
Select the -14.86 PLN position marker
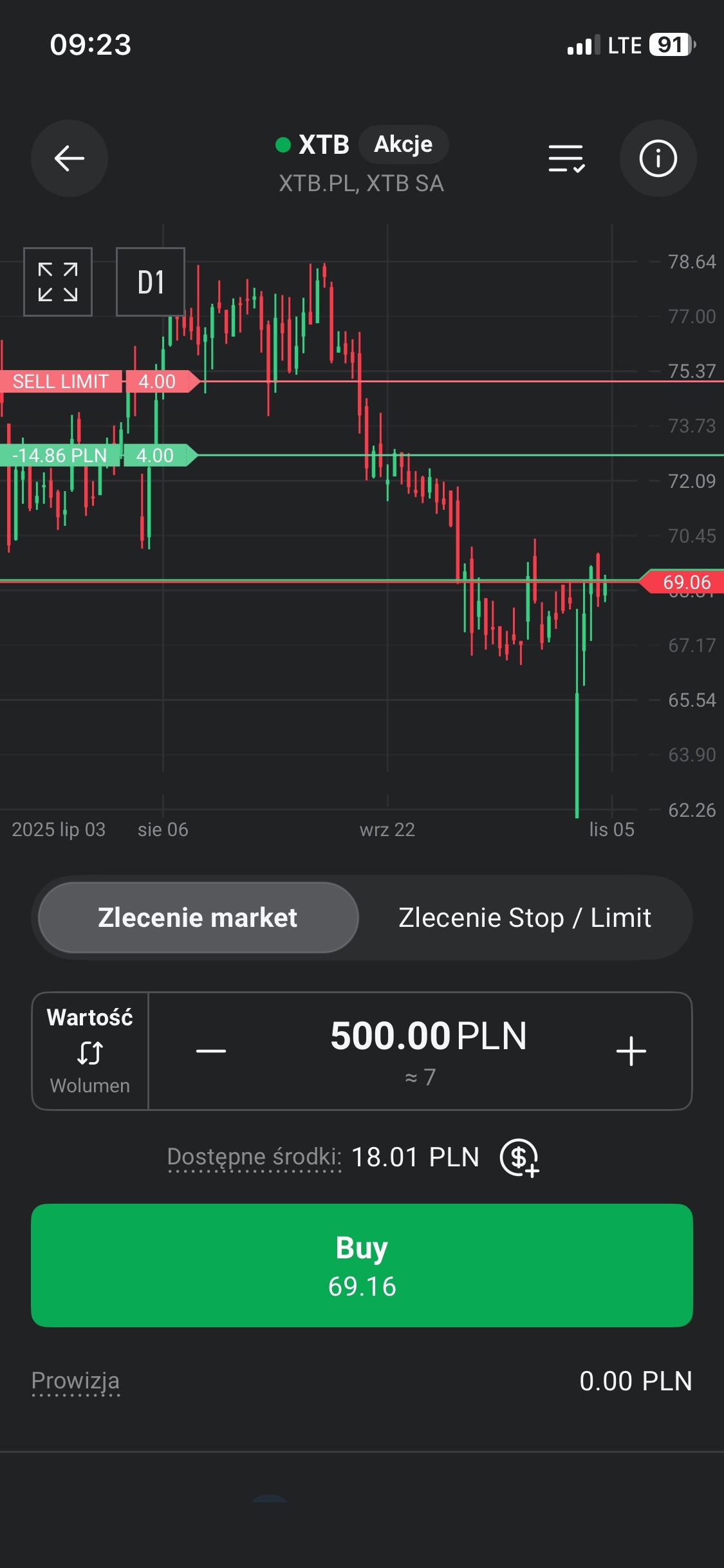click(x=60, y=456)
